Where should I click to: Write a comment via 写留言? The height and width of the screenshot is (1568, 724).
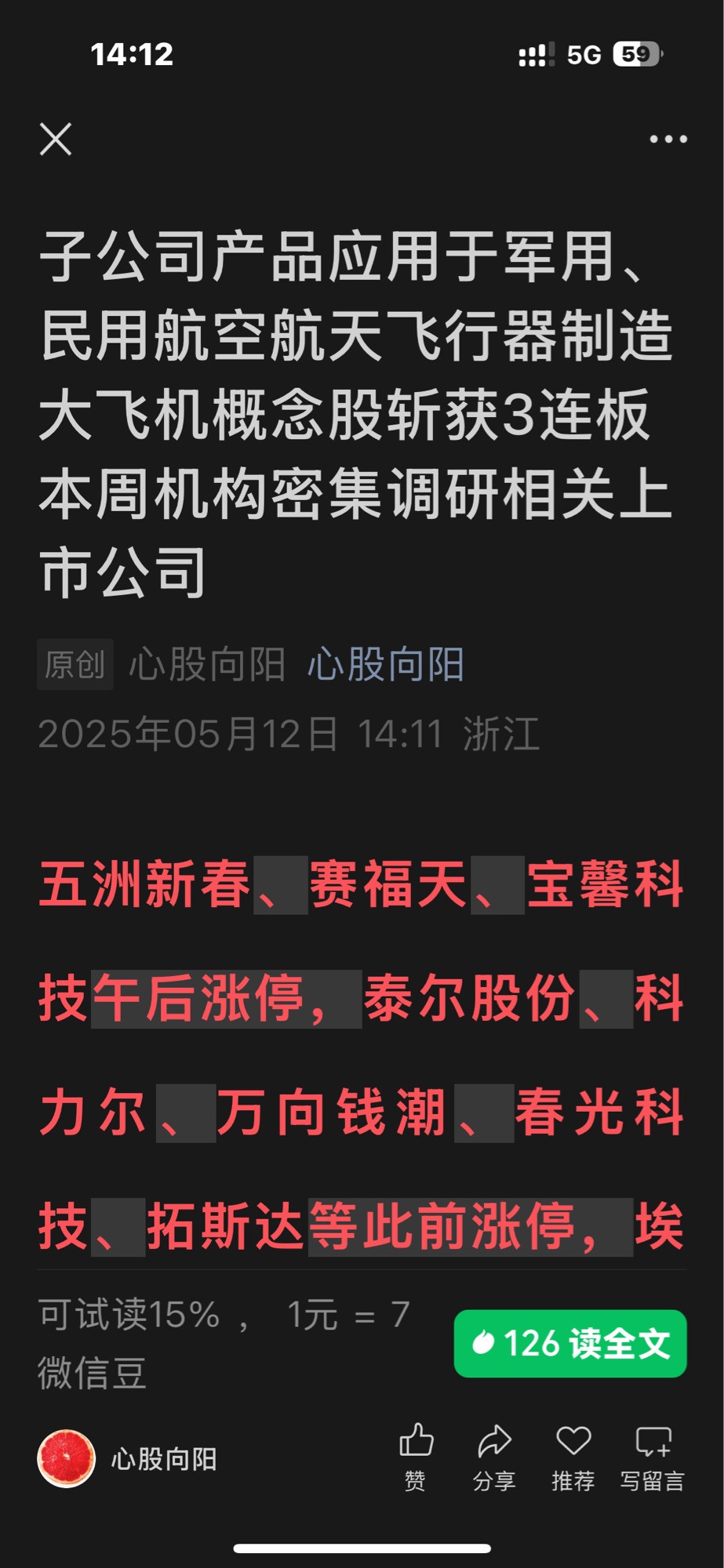pyautogui.click(x=653, y=1455)
